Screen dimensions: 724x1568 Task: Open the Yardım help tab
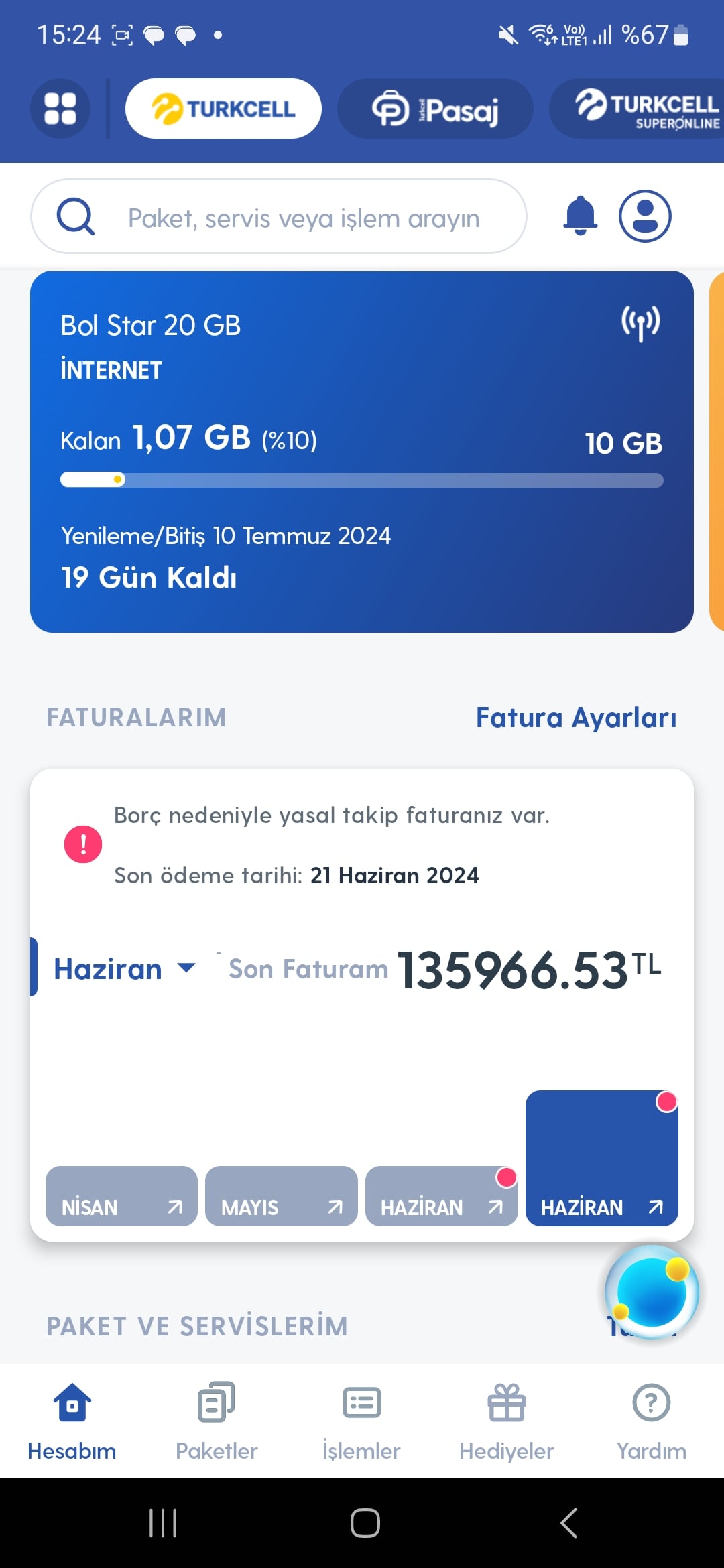[x=652, y=1421]
